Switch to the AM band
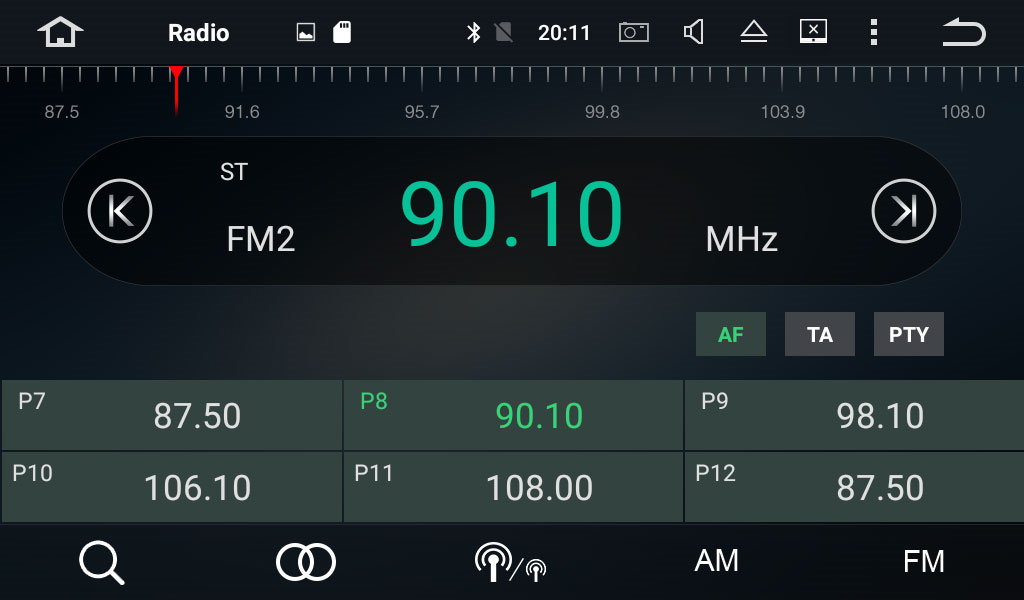 click(x=716, y=561)
